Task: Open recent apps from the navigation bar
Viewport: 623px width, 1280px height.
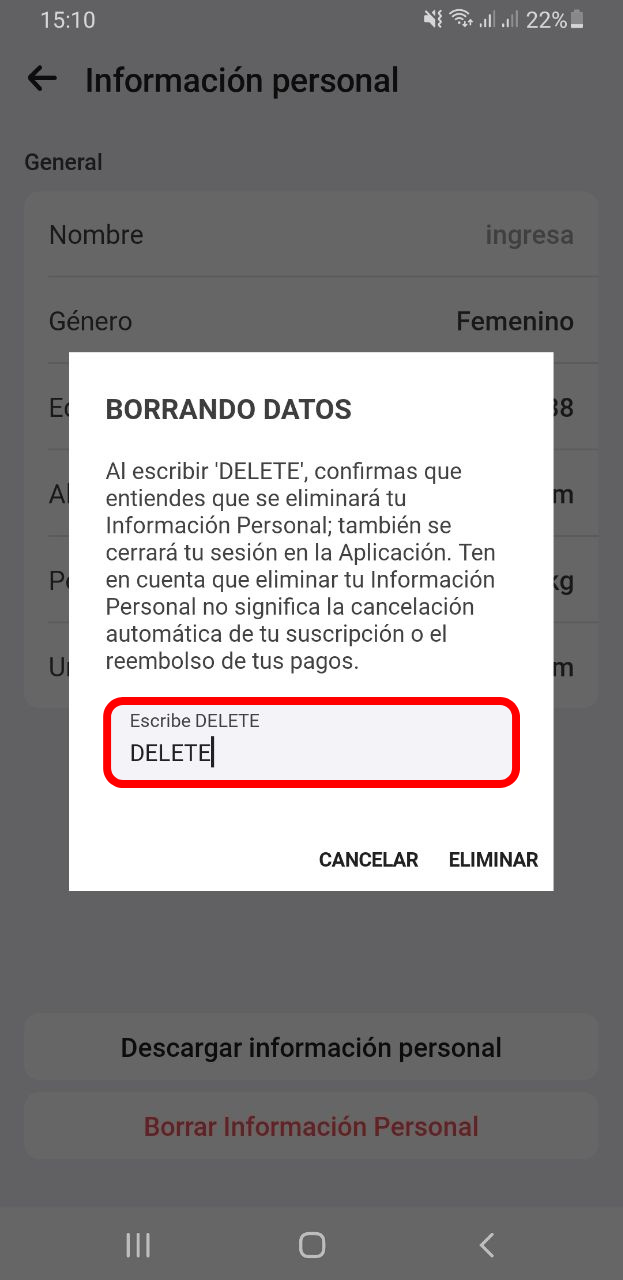Action: point(138,1245)
